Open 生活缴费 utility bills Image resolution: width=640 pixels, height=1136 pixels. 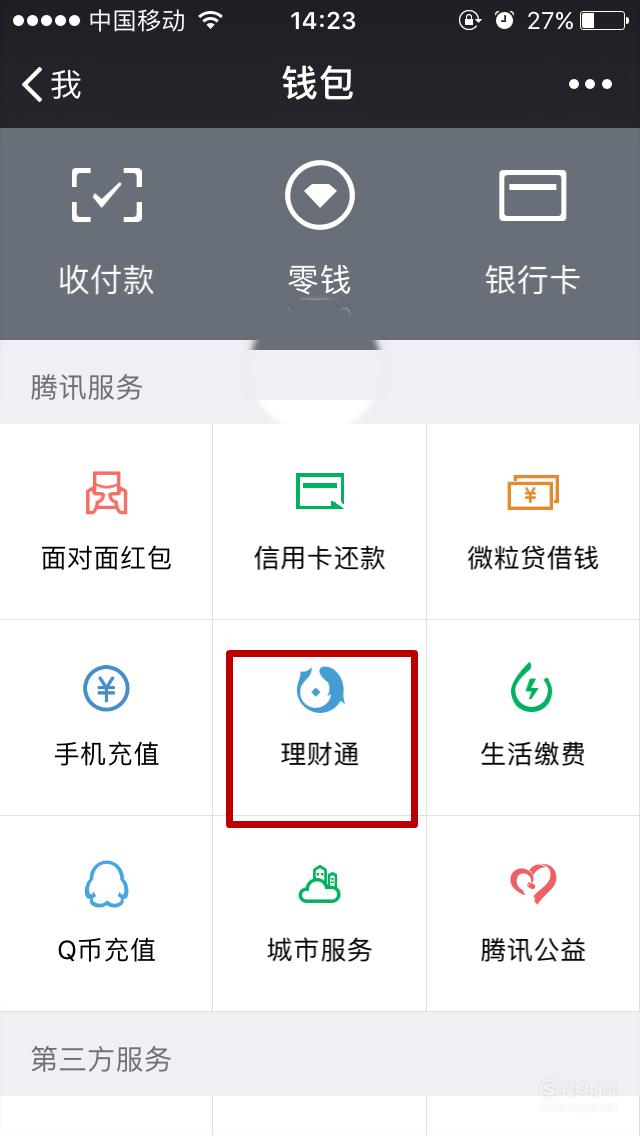(x=533, y=717)
